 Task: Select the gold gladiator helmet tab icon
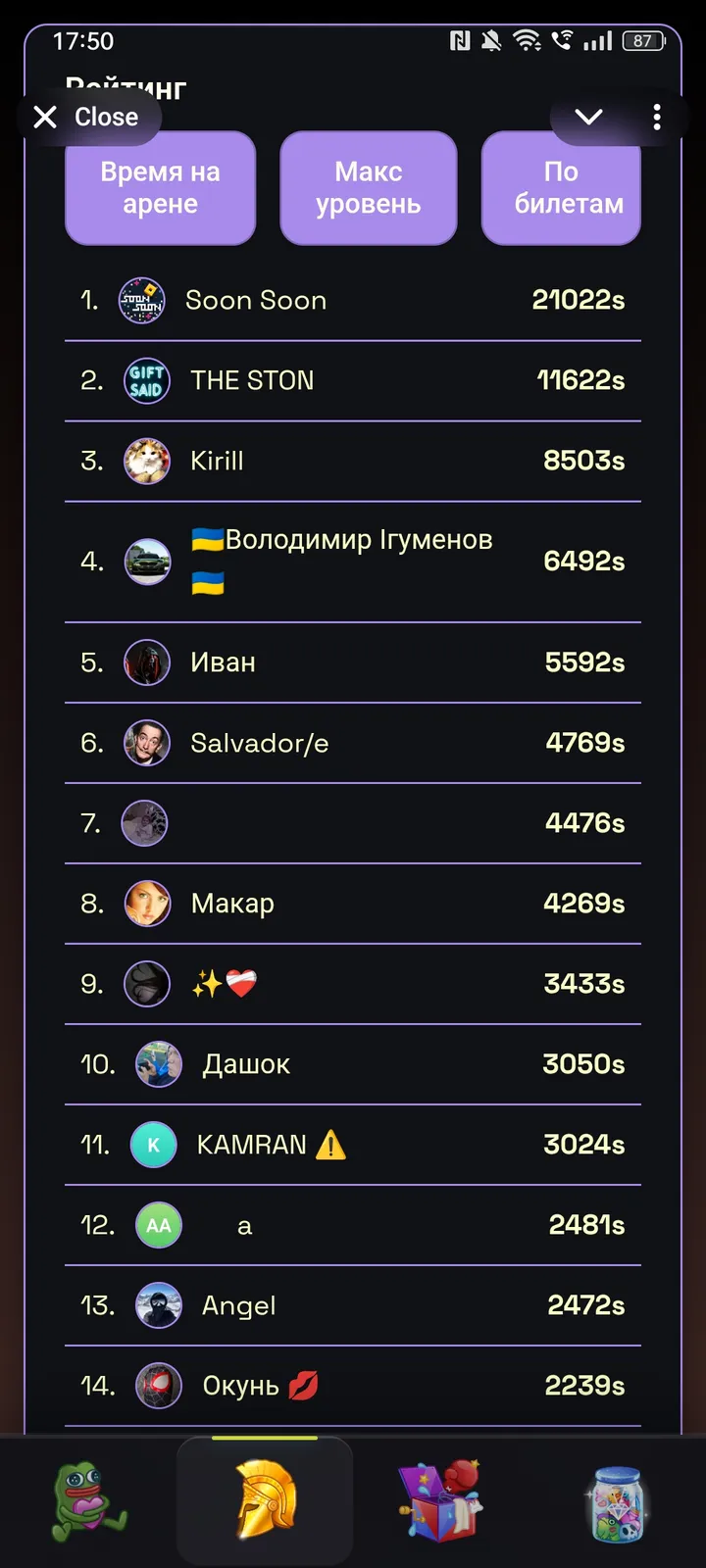point(263,1499)
